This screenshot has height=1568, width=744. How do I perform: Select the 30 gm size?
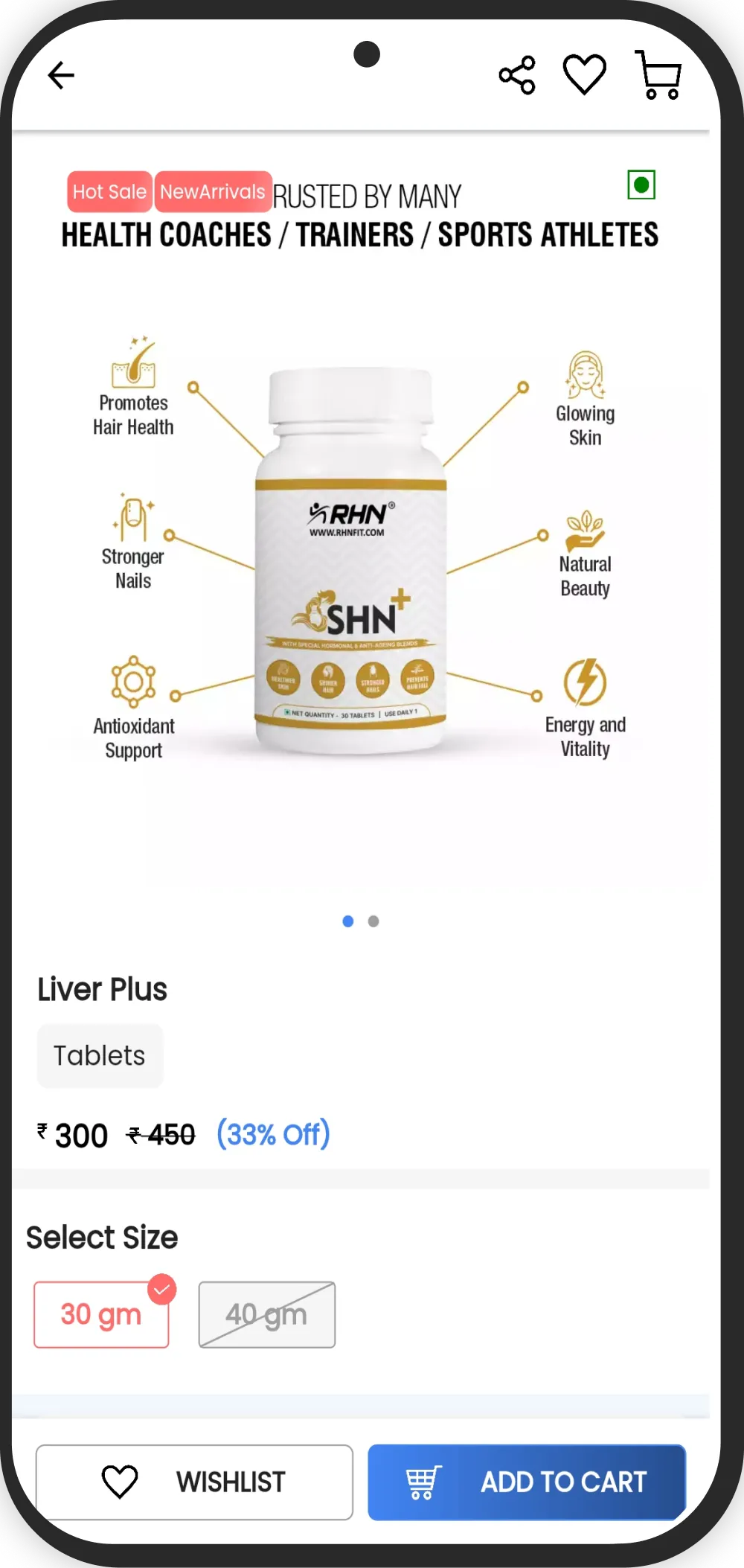pyautogui.click(x=101, y=1314)
